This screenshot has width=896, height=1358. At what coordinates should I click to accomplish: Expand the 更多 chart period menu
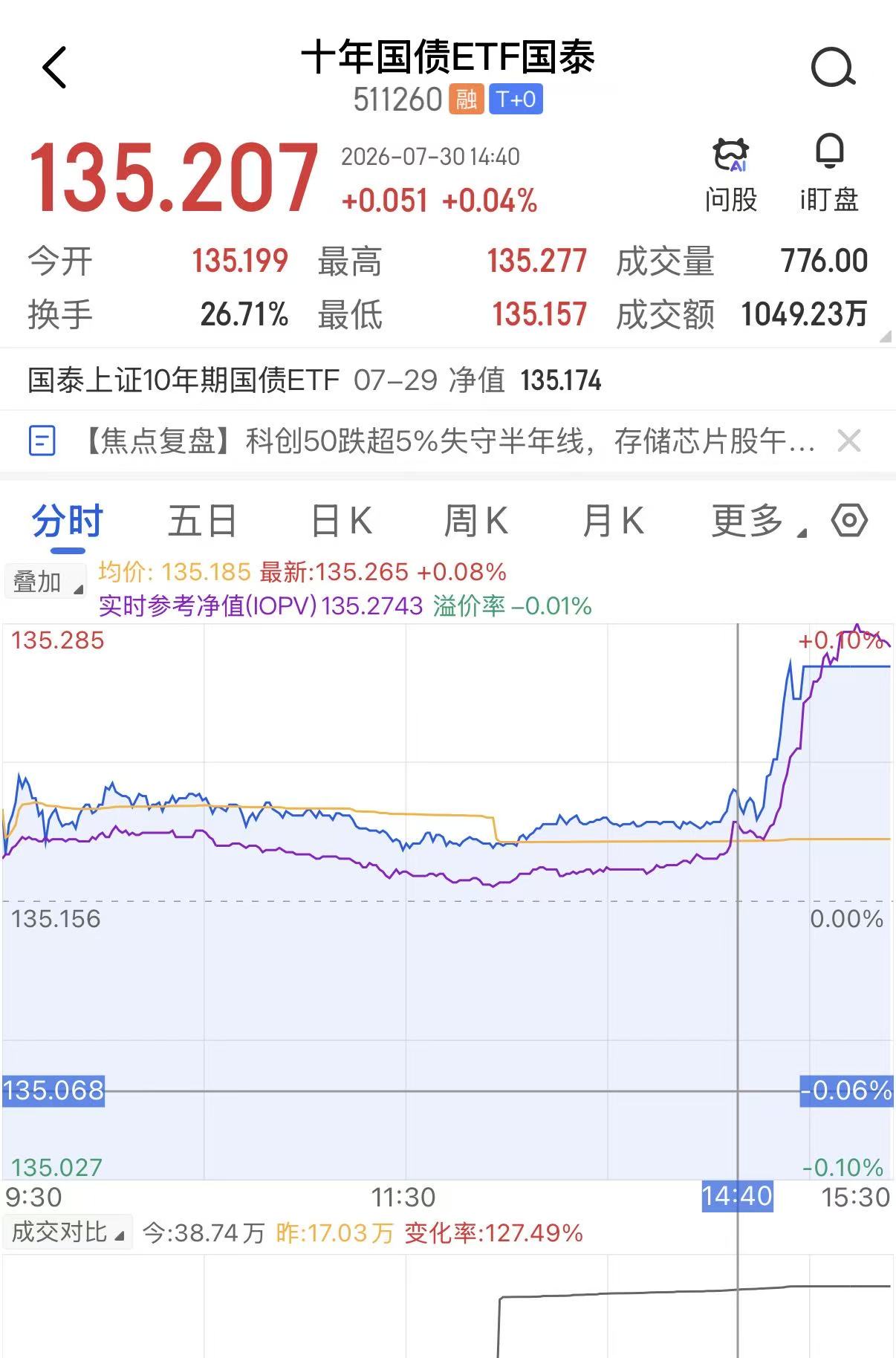tap(758, 521)
